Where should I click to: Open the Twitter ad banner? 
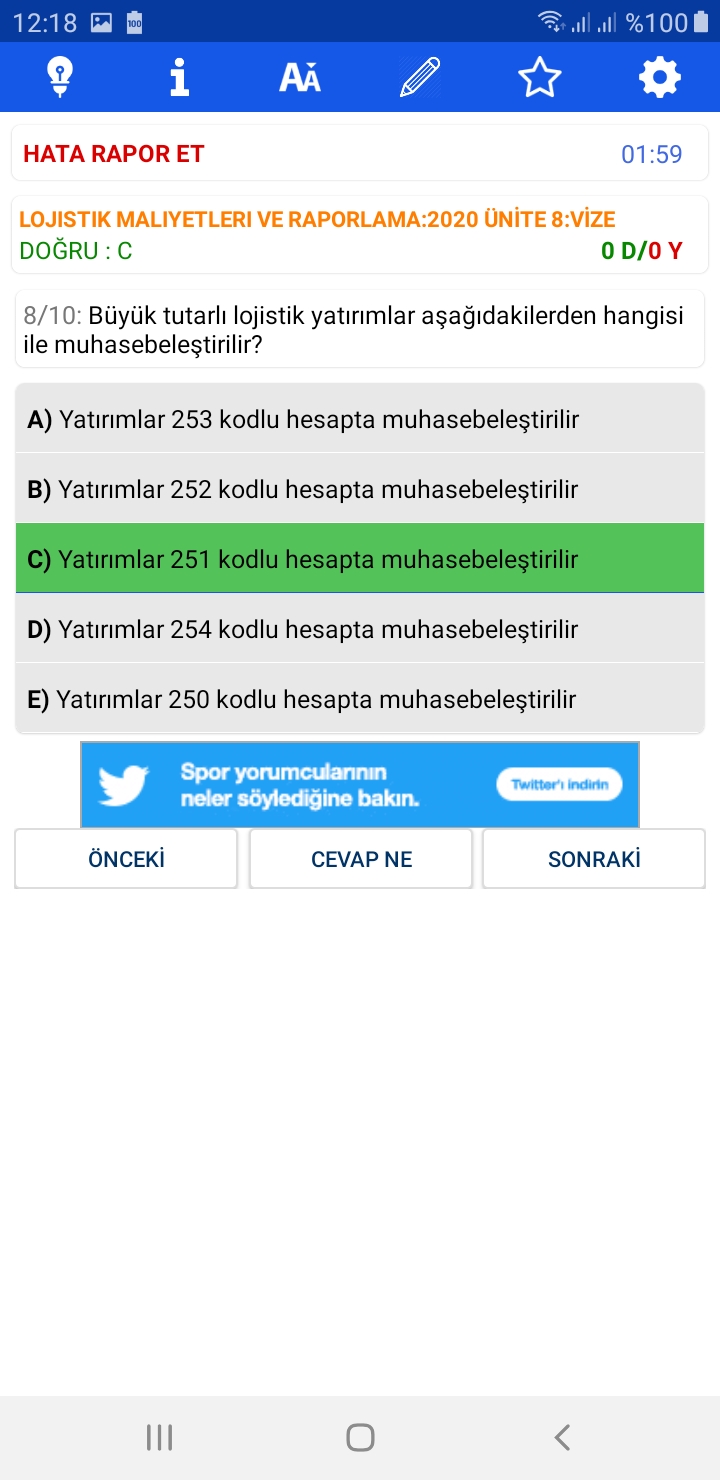pyautogui.click(x=360, y=784)
